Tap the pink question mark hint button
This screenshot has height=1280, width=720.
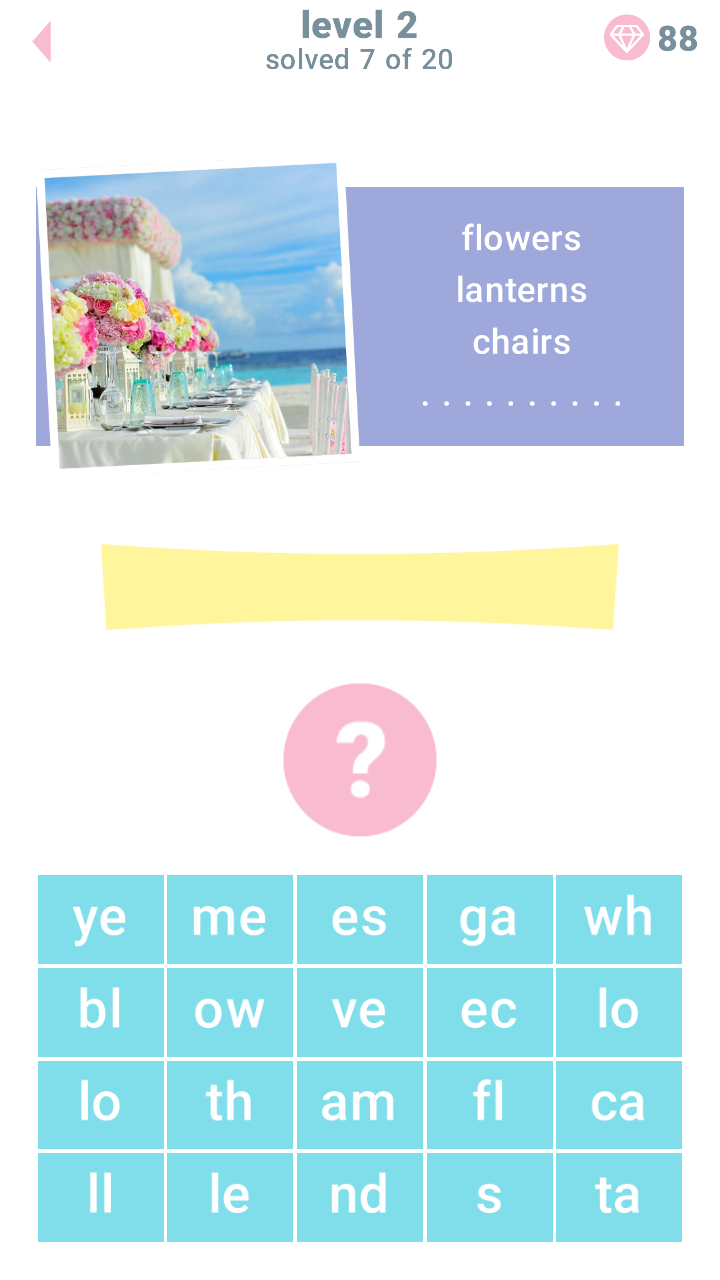[360, 760]
